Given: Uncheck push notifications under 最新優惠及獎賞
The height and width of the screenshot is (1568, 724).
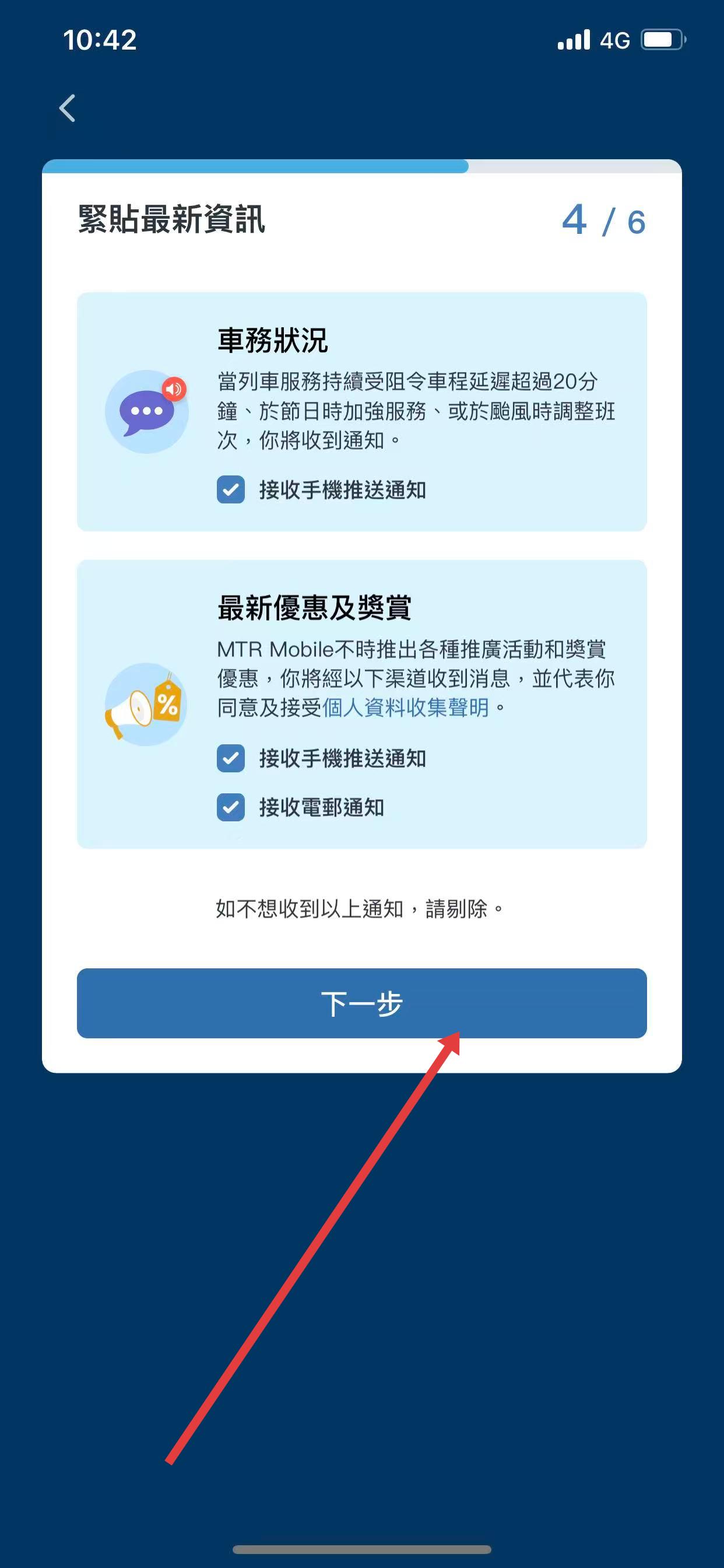Looking at the screenshot, I should 231,758.
